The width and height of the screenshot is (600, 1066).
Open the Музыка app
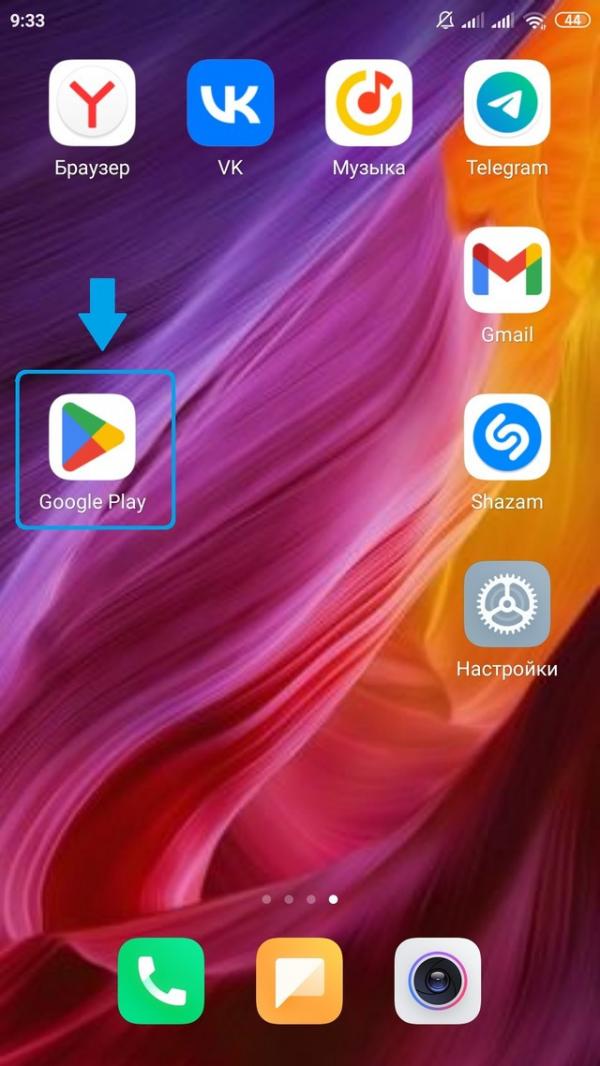click(368, 103)
